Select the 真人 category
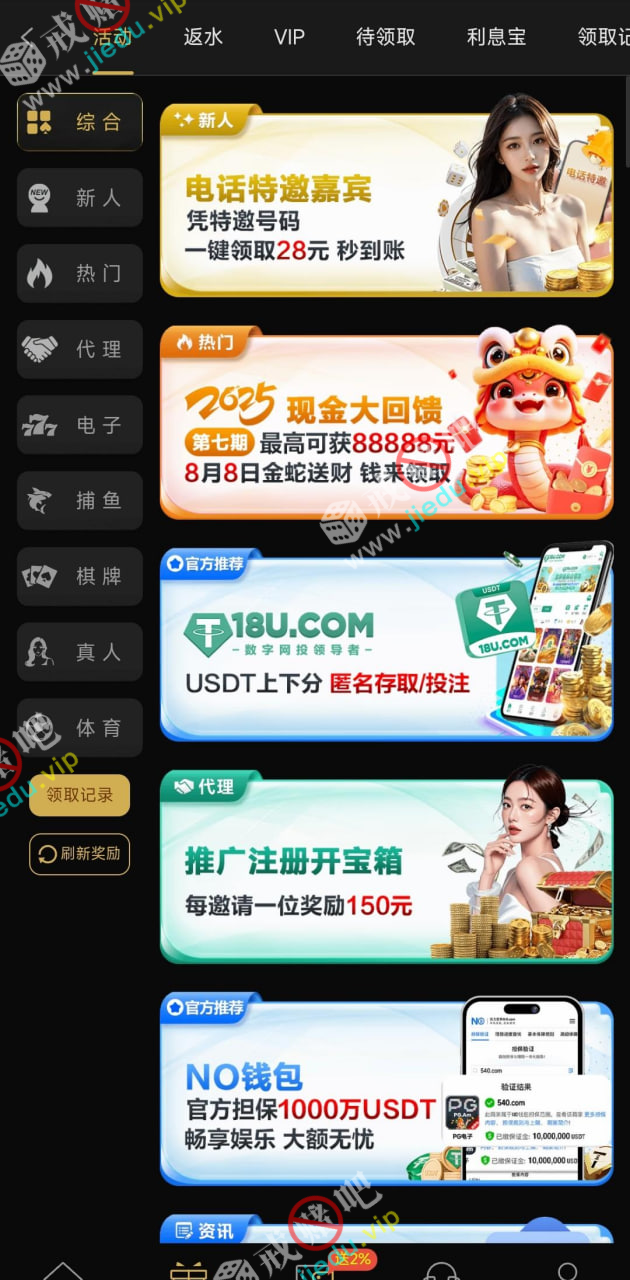 [80, 652]
